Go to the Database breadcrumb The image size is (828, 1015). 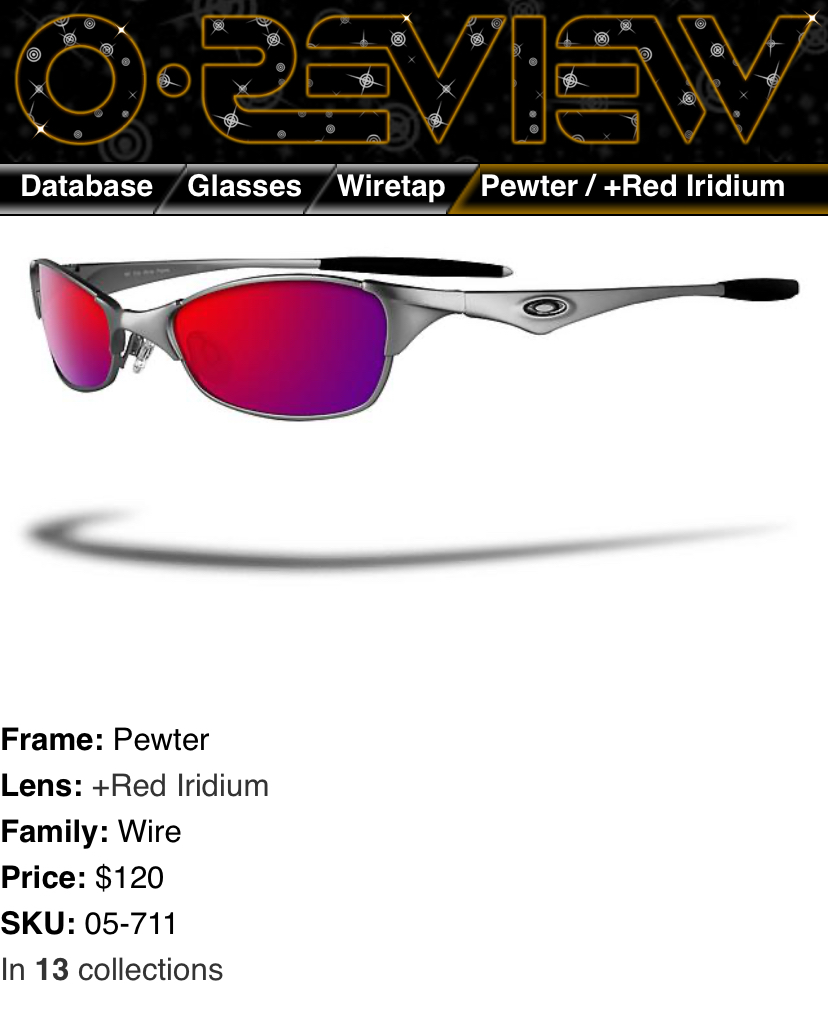(x=86, y=187)
